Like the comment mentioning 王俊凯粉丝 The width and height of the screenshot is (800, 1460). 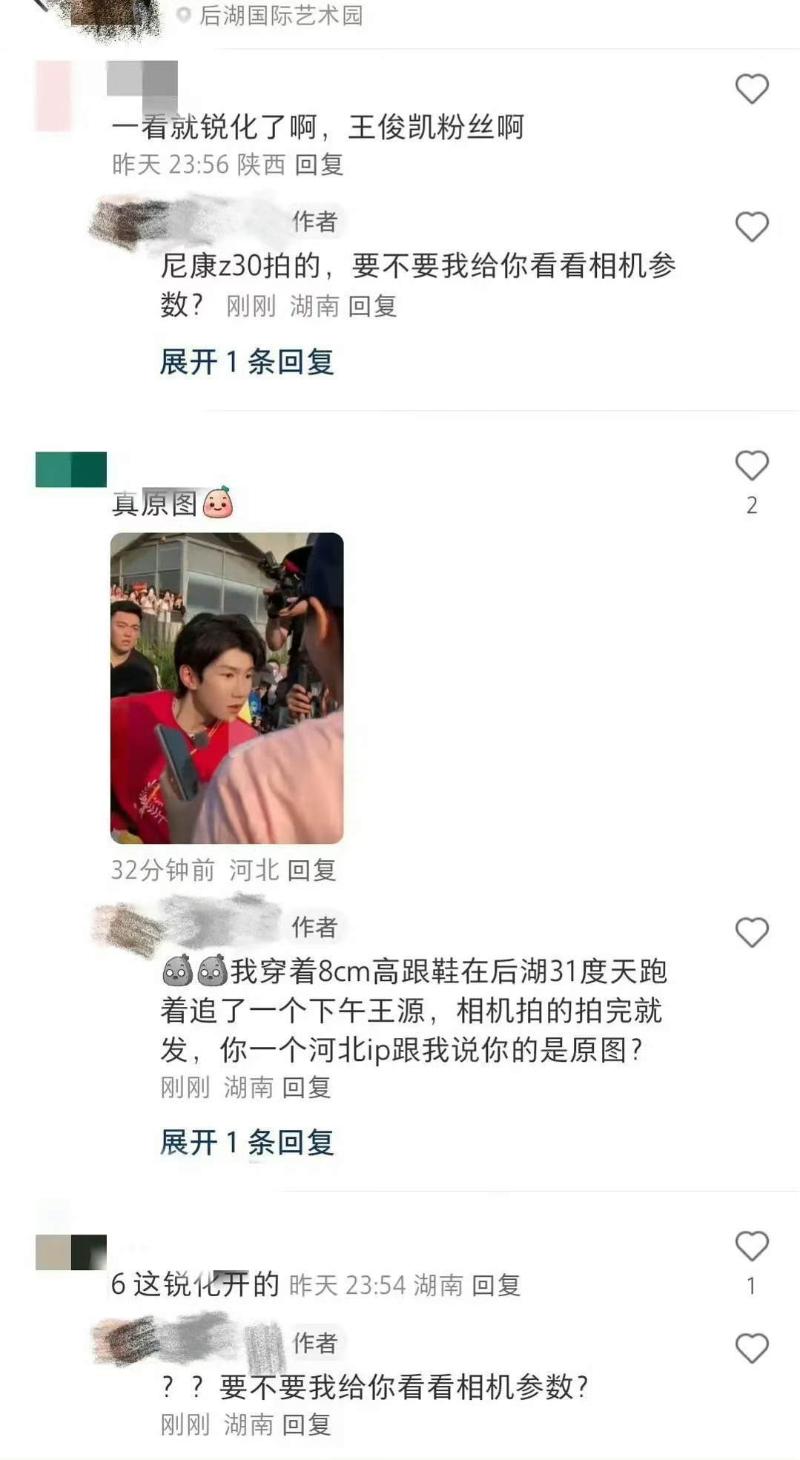click(x=751, y=89)
